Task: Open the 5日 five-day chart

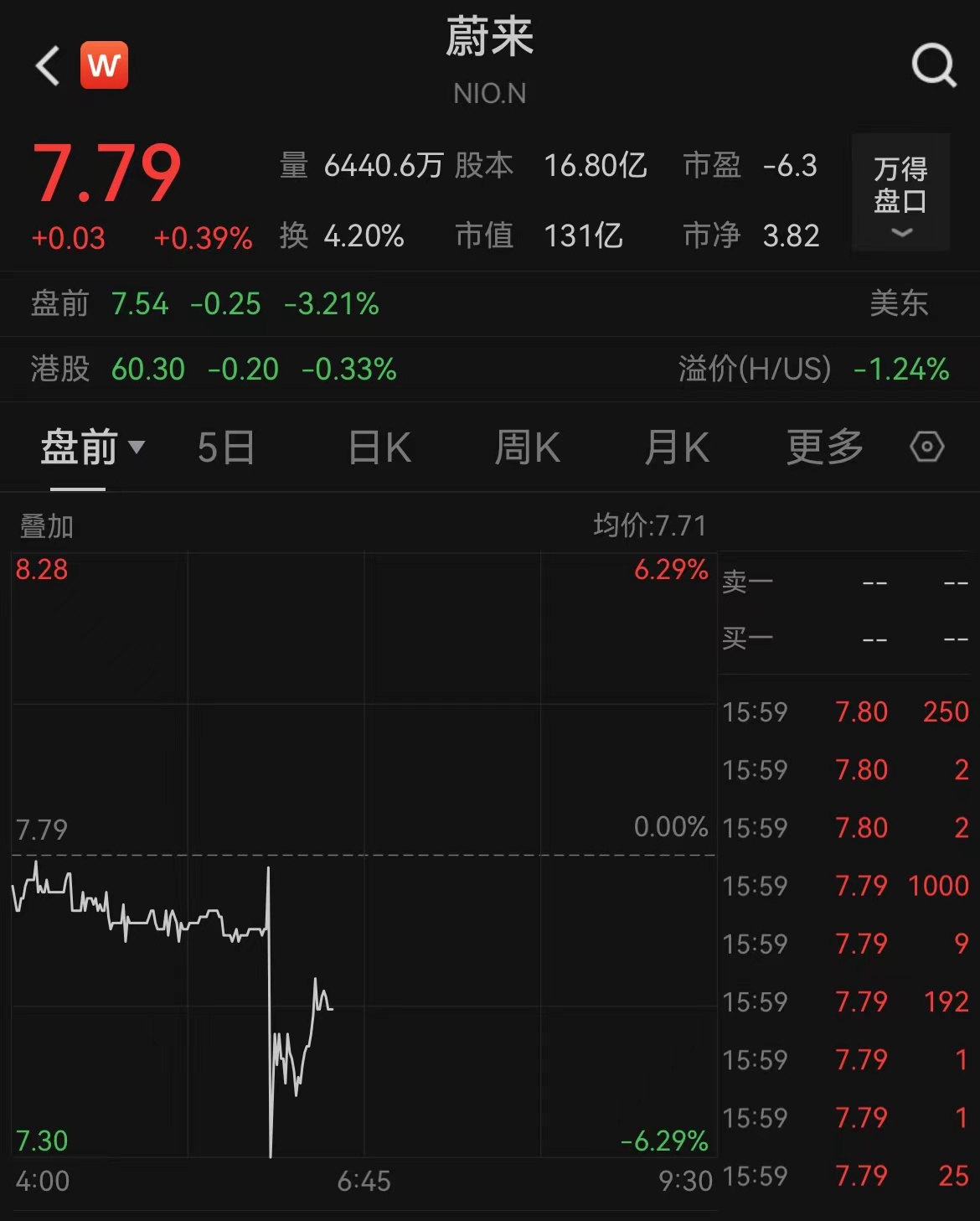Action: click(x=226, y=448)
